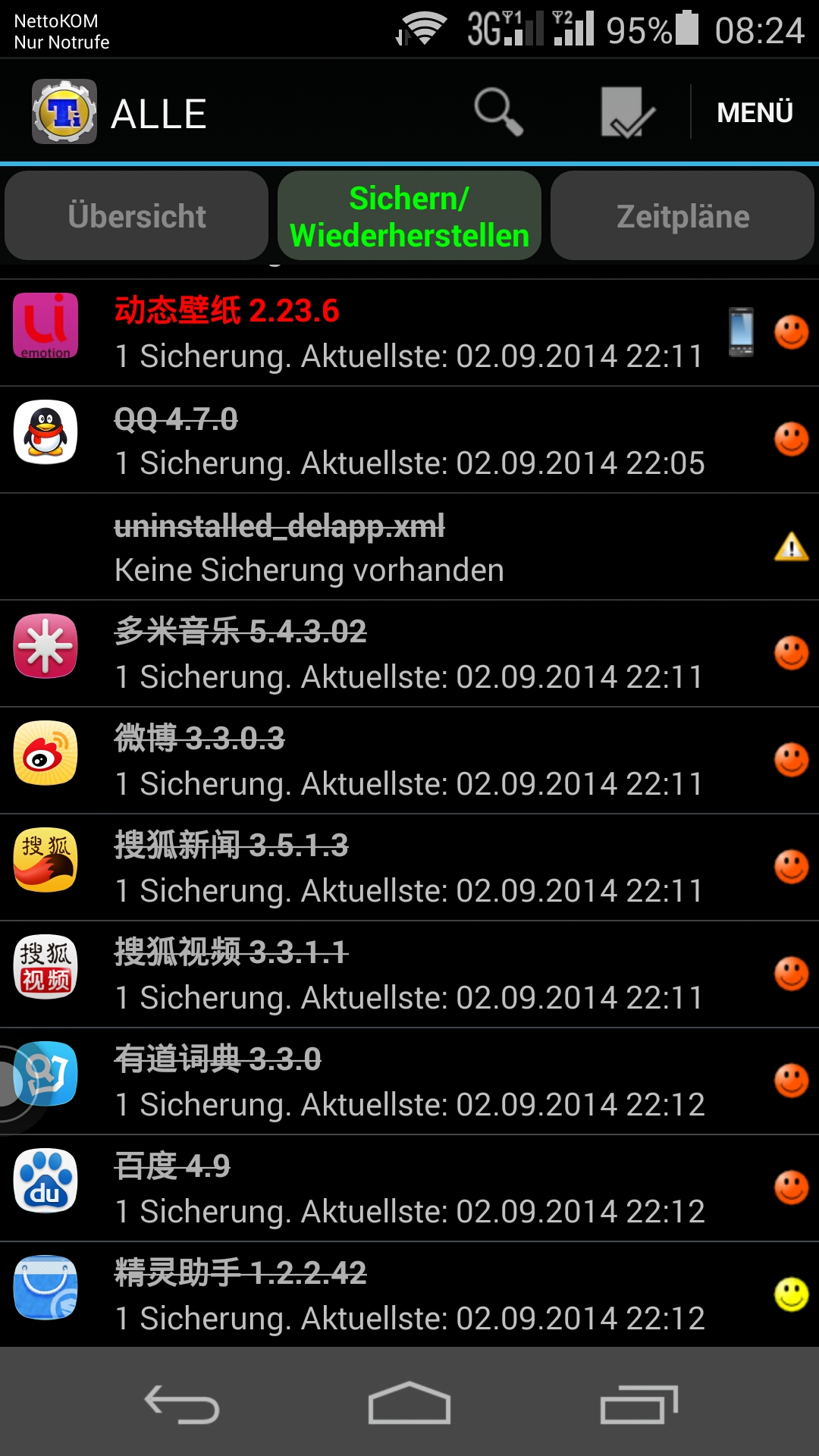Open the uninstalled_delapp.xml entry
Image resolution: width=819 pixels, height=1456 pixels.
tap(409, 547)
